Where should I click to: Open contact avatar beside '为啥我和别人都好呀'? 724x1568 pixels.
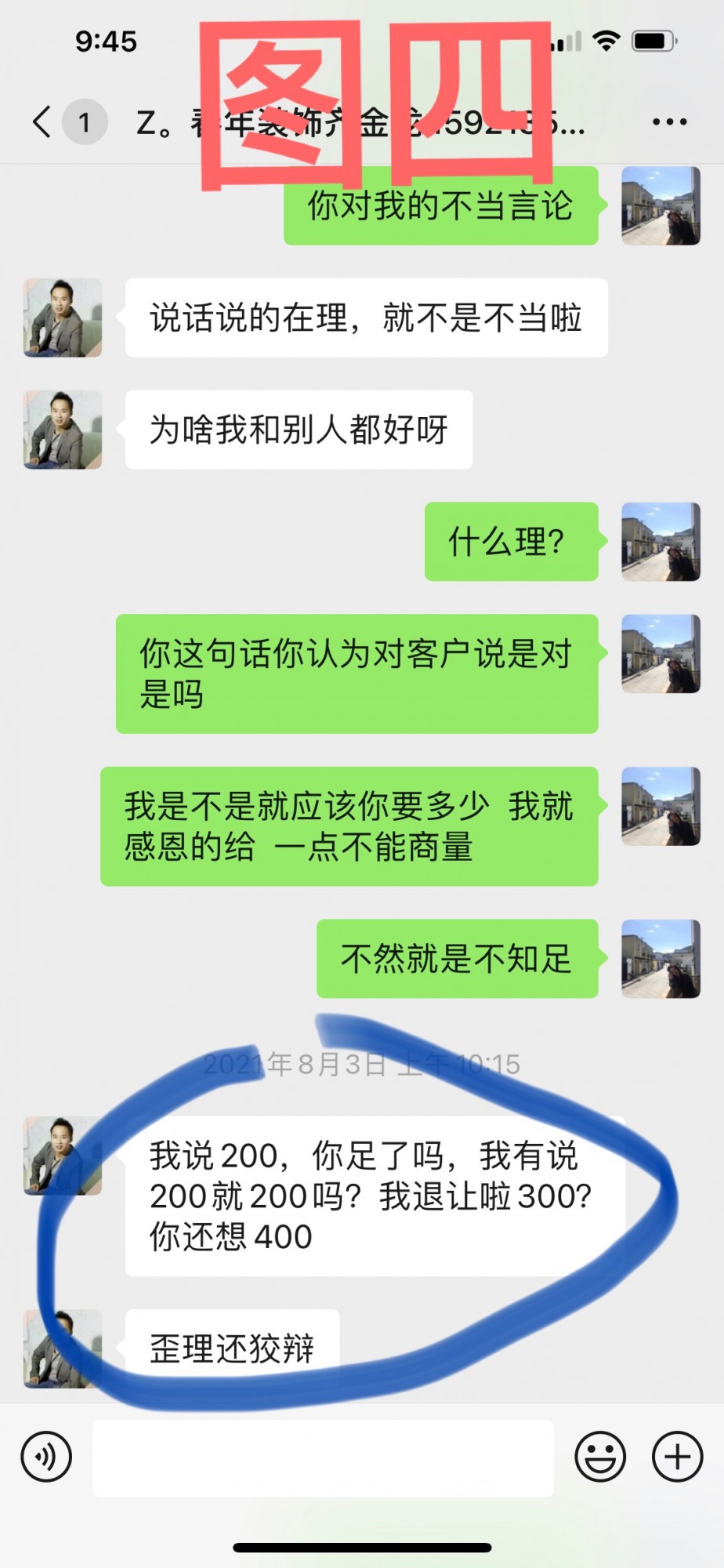(x=63, y=430)
